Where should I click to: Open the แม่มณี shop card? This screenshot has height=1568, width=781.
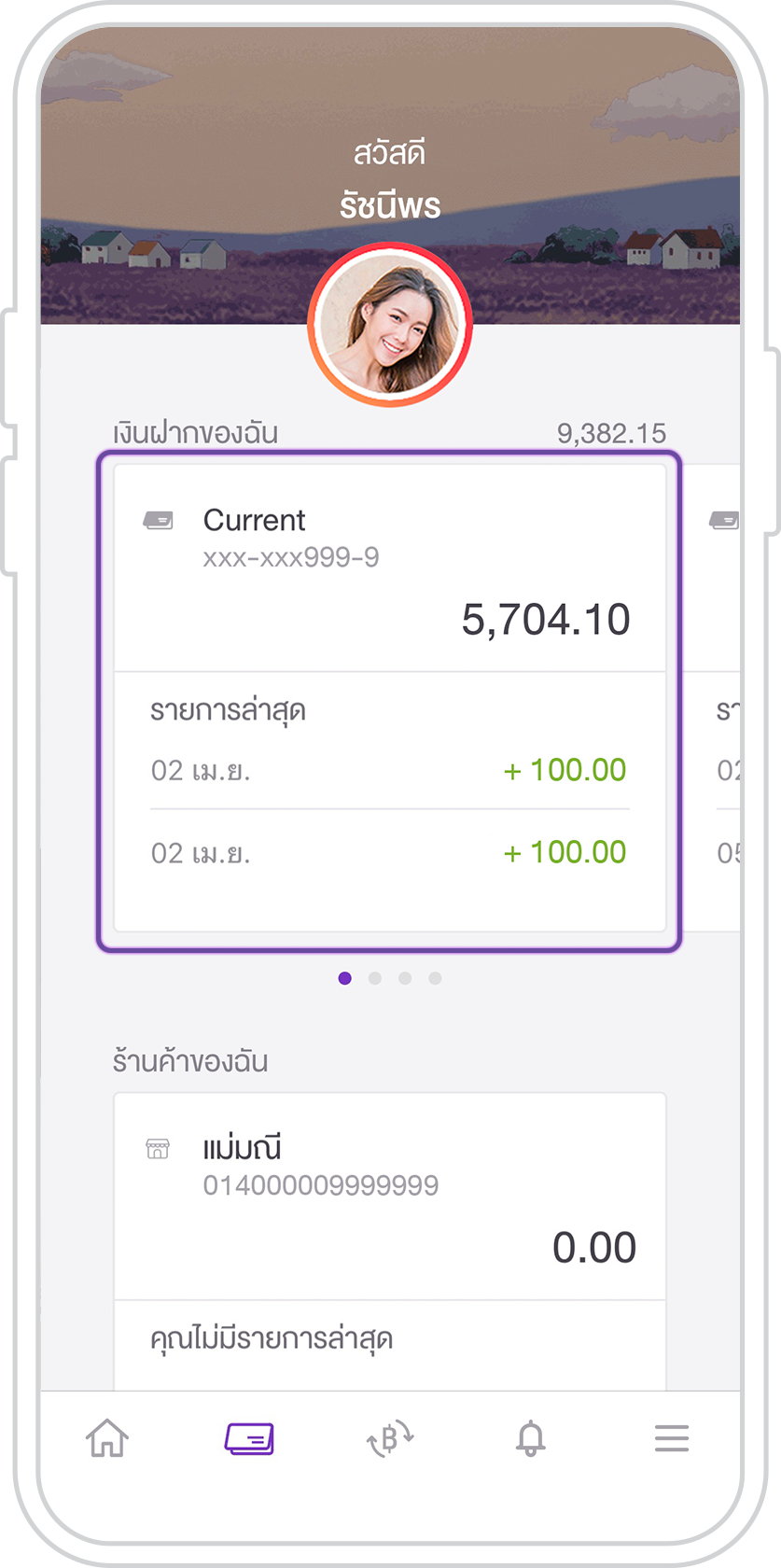(389, 1241)
